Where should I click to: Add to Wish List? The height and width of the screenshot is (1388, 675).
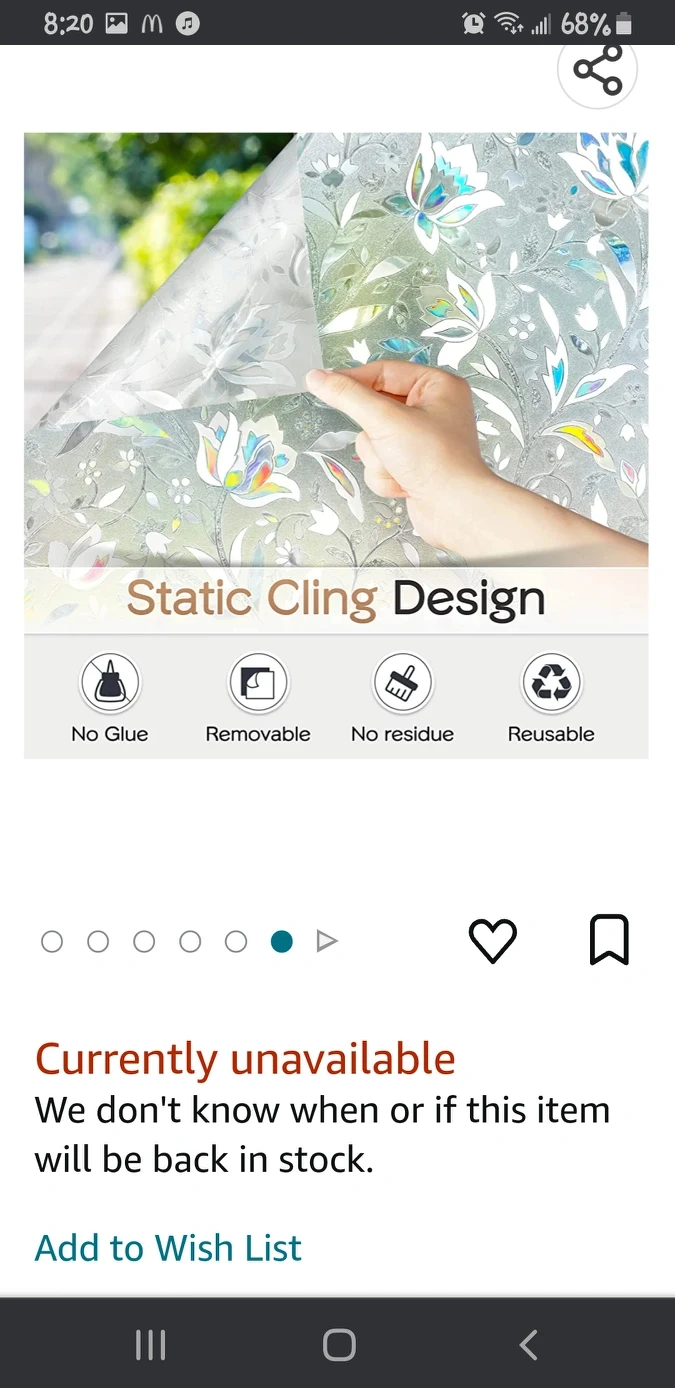168,1247
